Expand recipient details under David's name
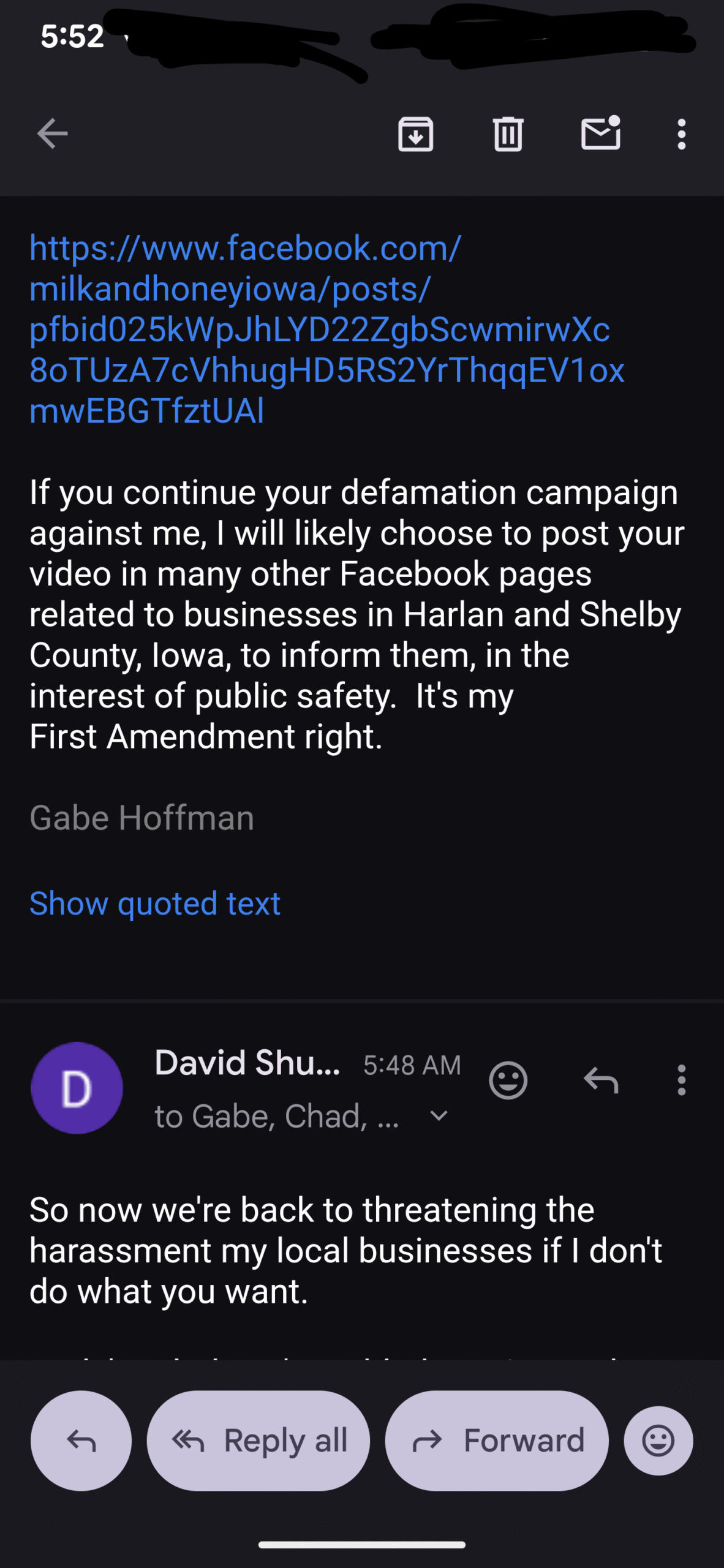724x1568 pixels. [x=439, y=1116]
